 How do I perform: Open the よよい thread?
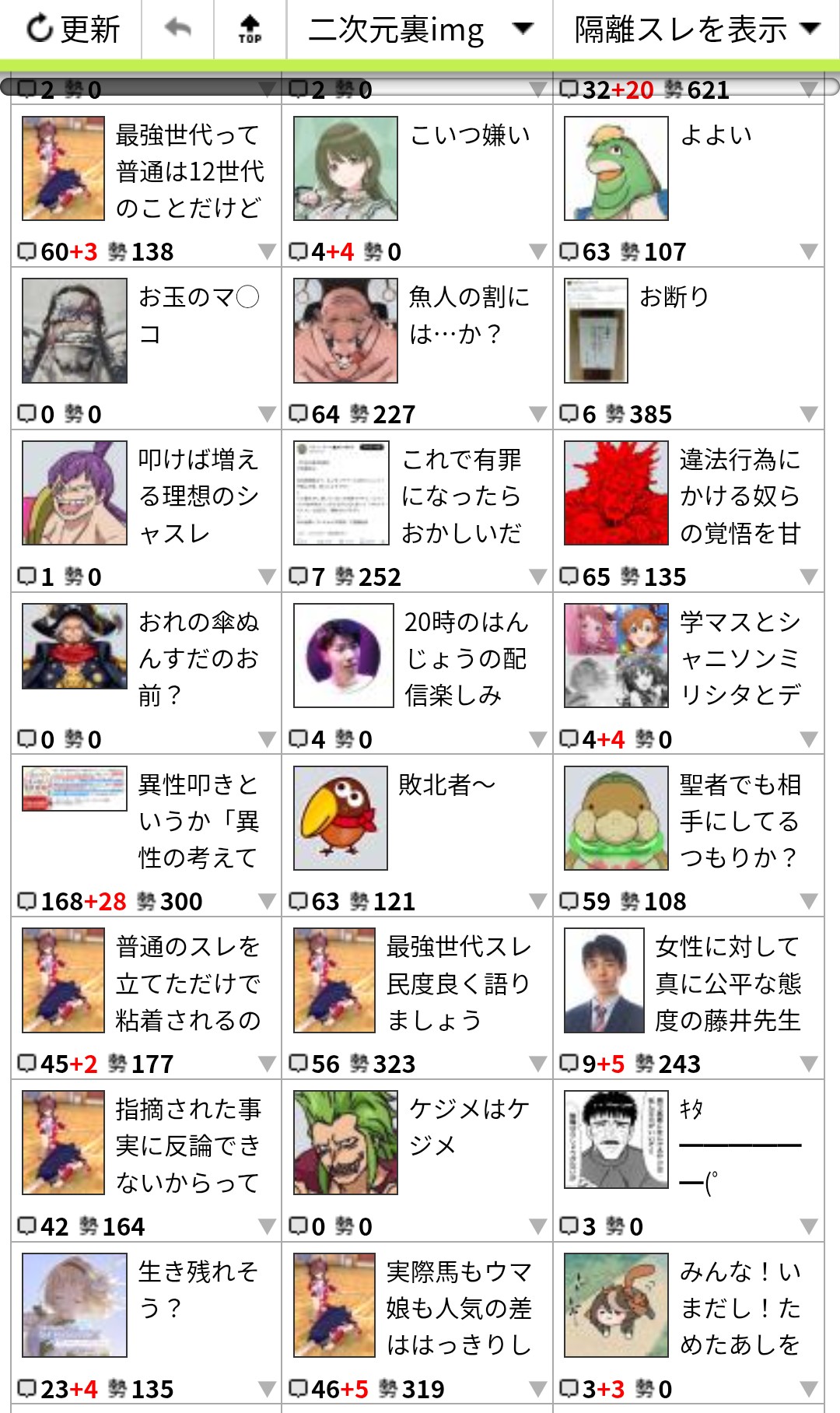tap(716, 135)
